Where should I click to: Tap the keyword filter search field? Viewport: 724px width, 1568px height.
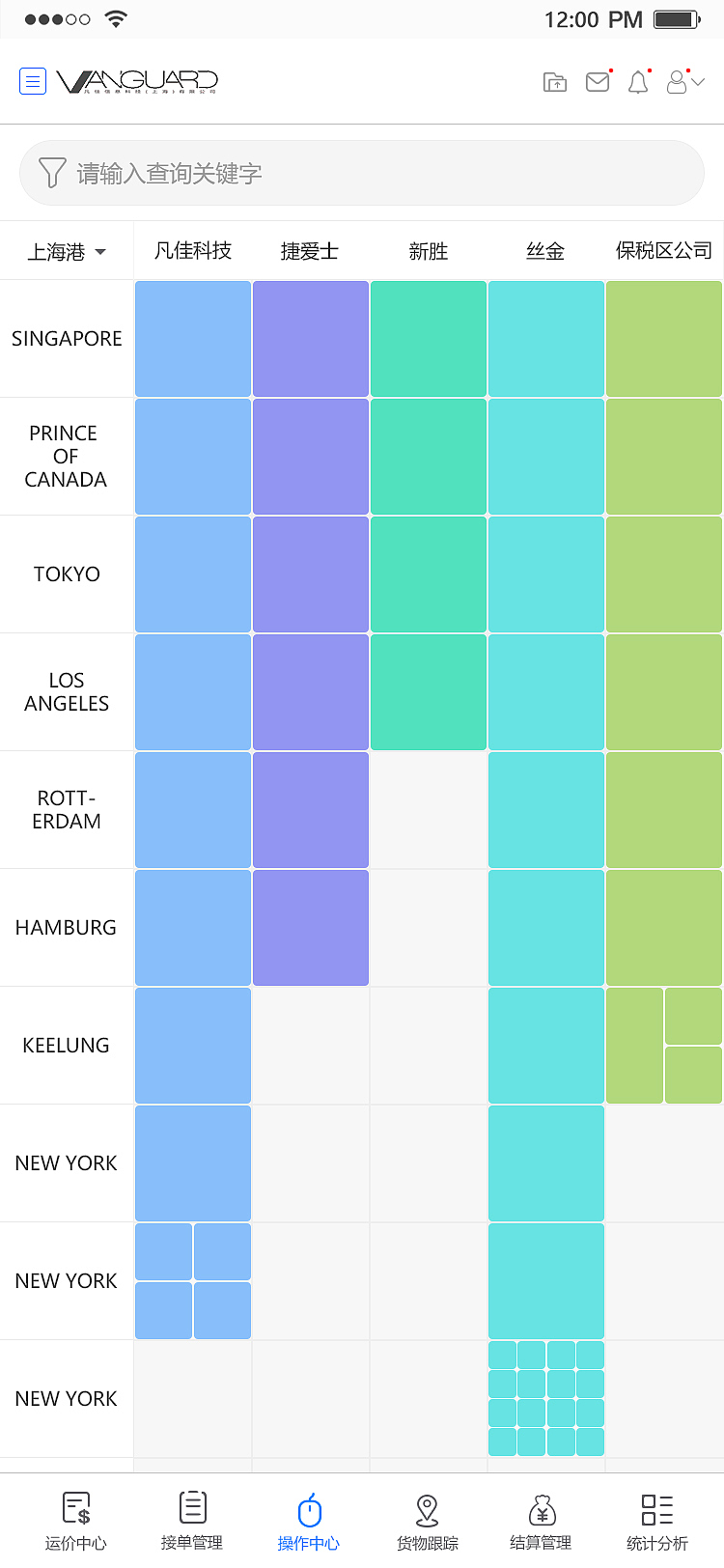click(x=362, y=174)
